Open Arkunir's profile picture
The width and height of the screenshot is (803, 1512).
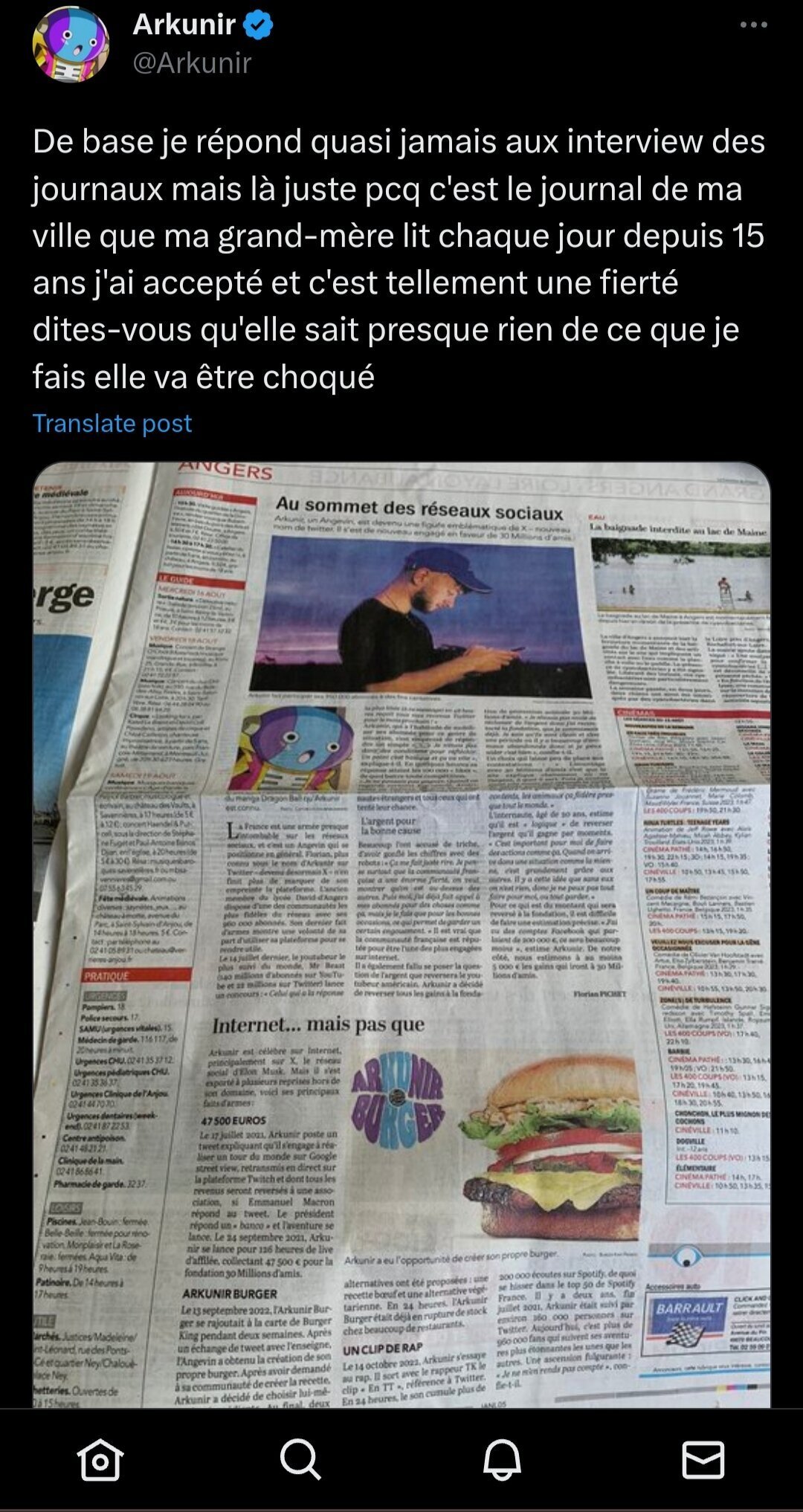pos(71,44)
